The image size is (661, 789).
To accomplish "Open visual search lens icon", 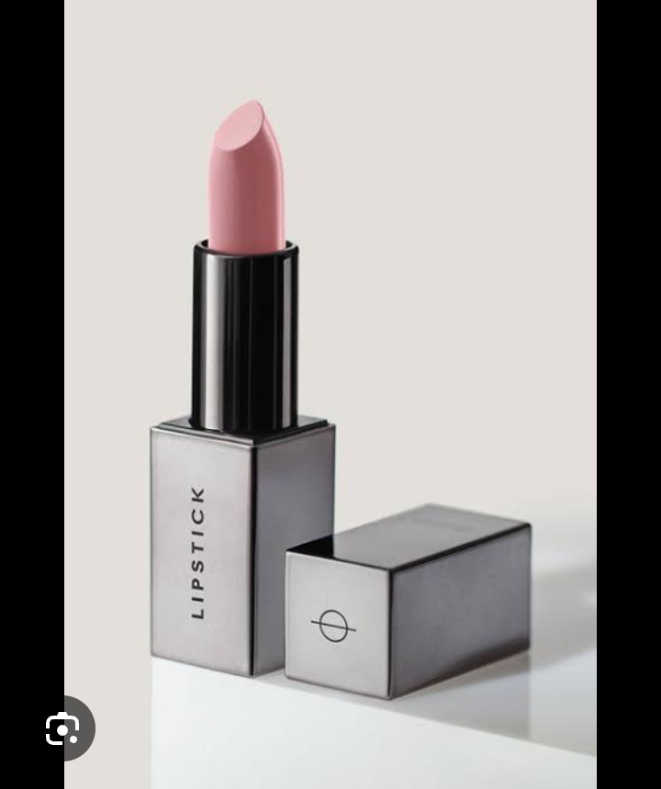I will [62, 729].
